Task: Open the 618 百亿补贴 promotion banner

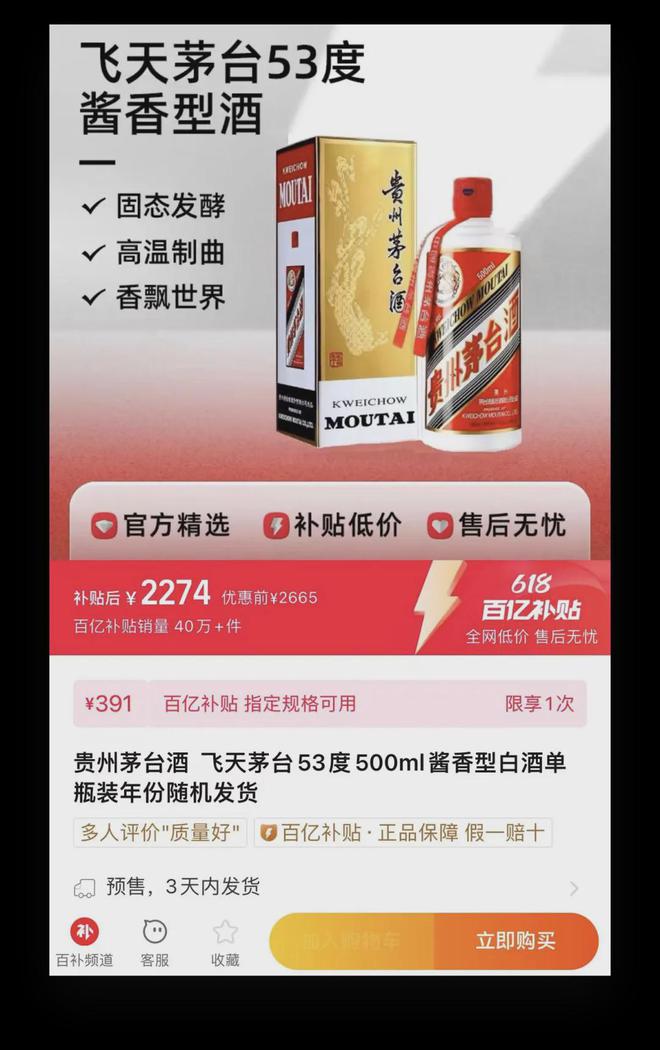Action: (530, 608)
